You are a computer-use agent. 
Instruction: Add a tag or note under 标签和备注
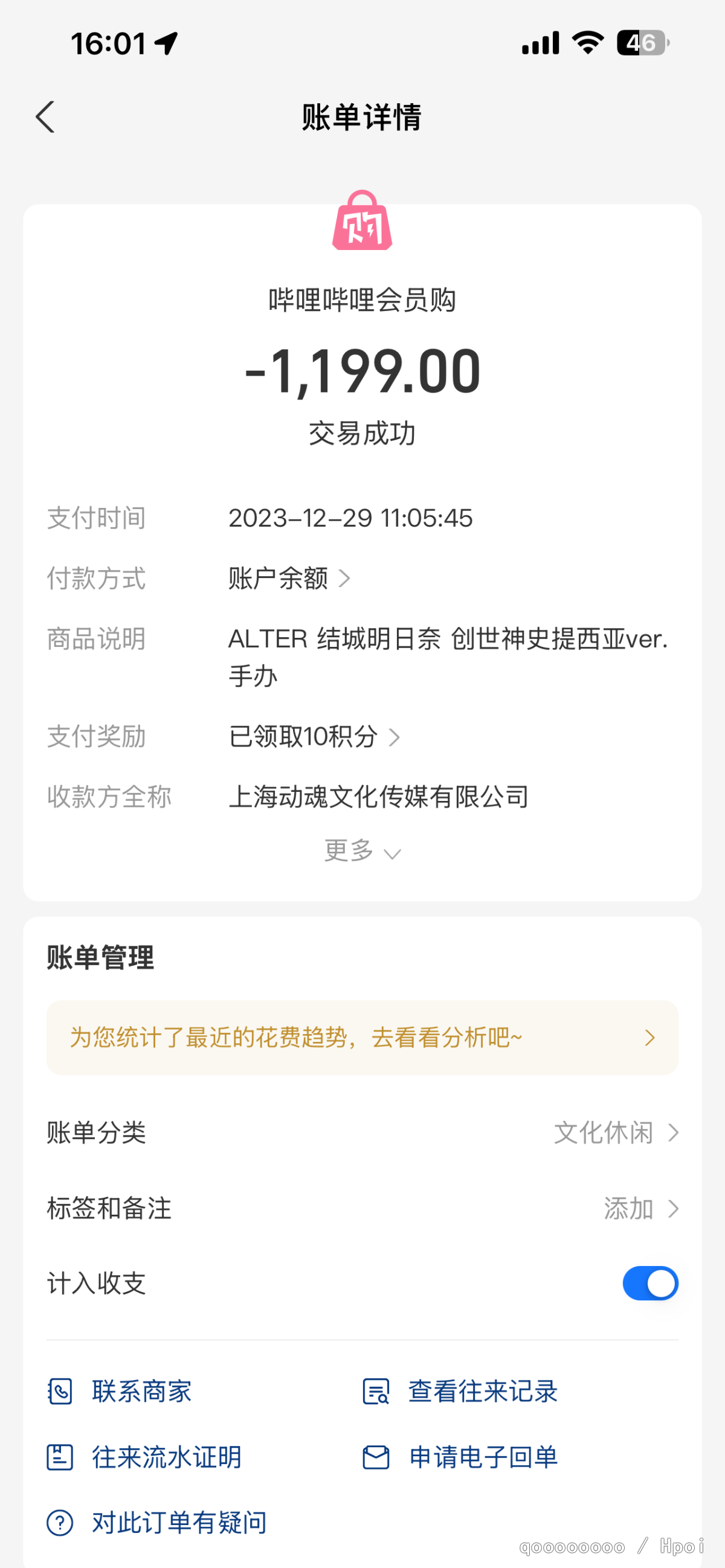click(x=362, y=1208)
